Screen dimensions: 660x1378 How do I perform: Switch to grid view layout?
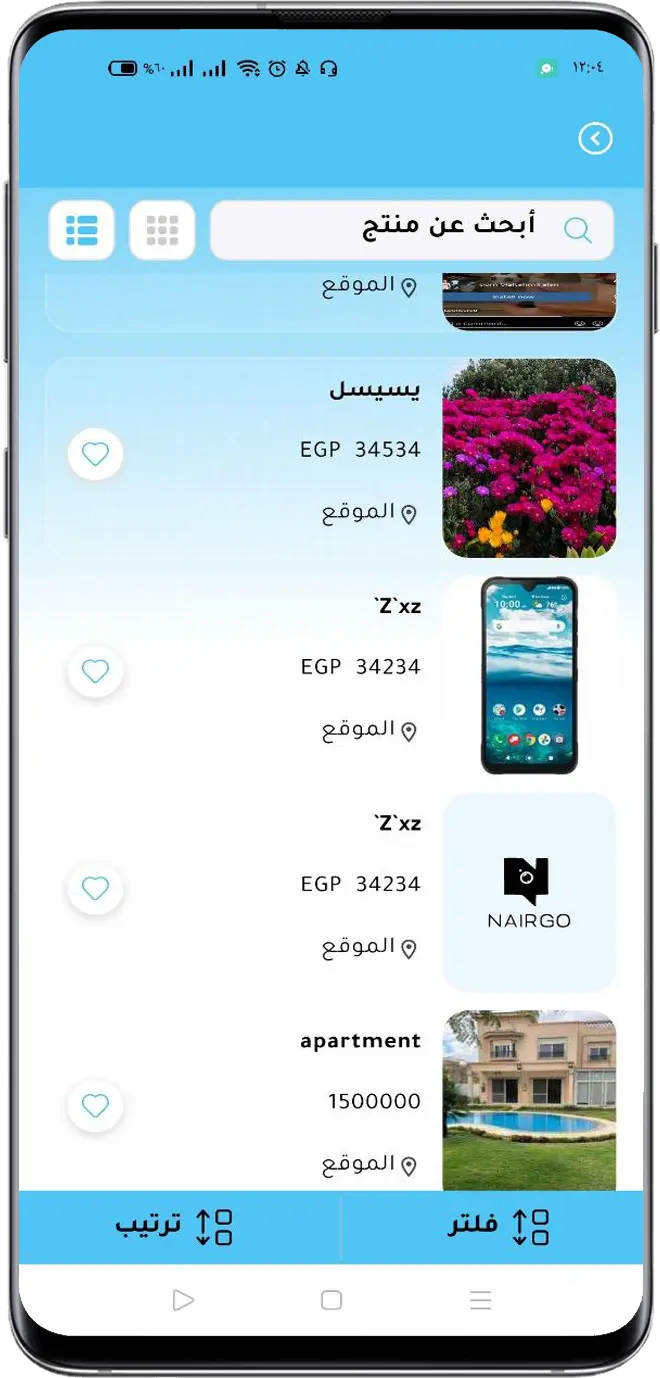(162, 230)
